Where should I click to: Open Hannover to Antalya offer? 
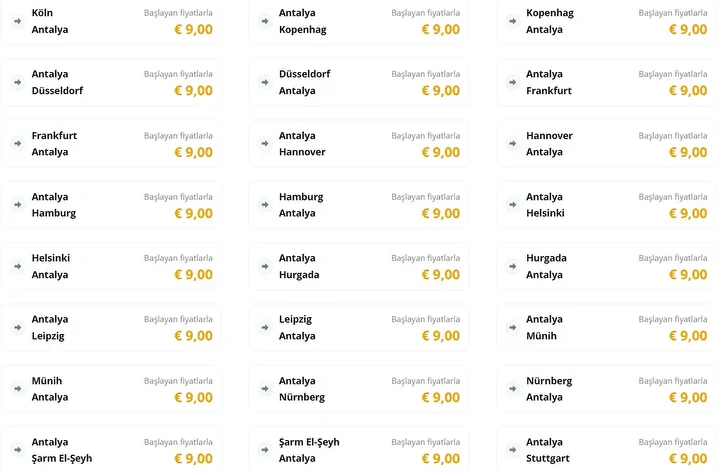point(605,143)
